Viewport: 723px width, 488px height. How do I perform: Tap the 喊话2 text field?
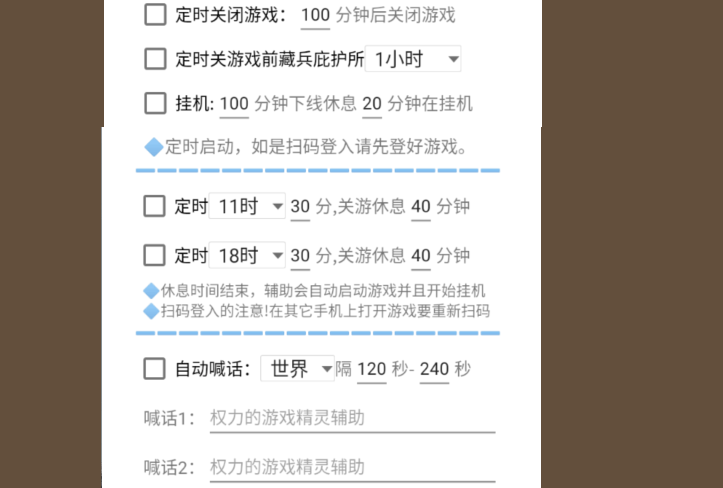click(x=352, y=467)
